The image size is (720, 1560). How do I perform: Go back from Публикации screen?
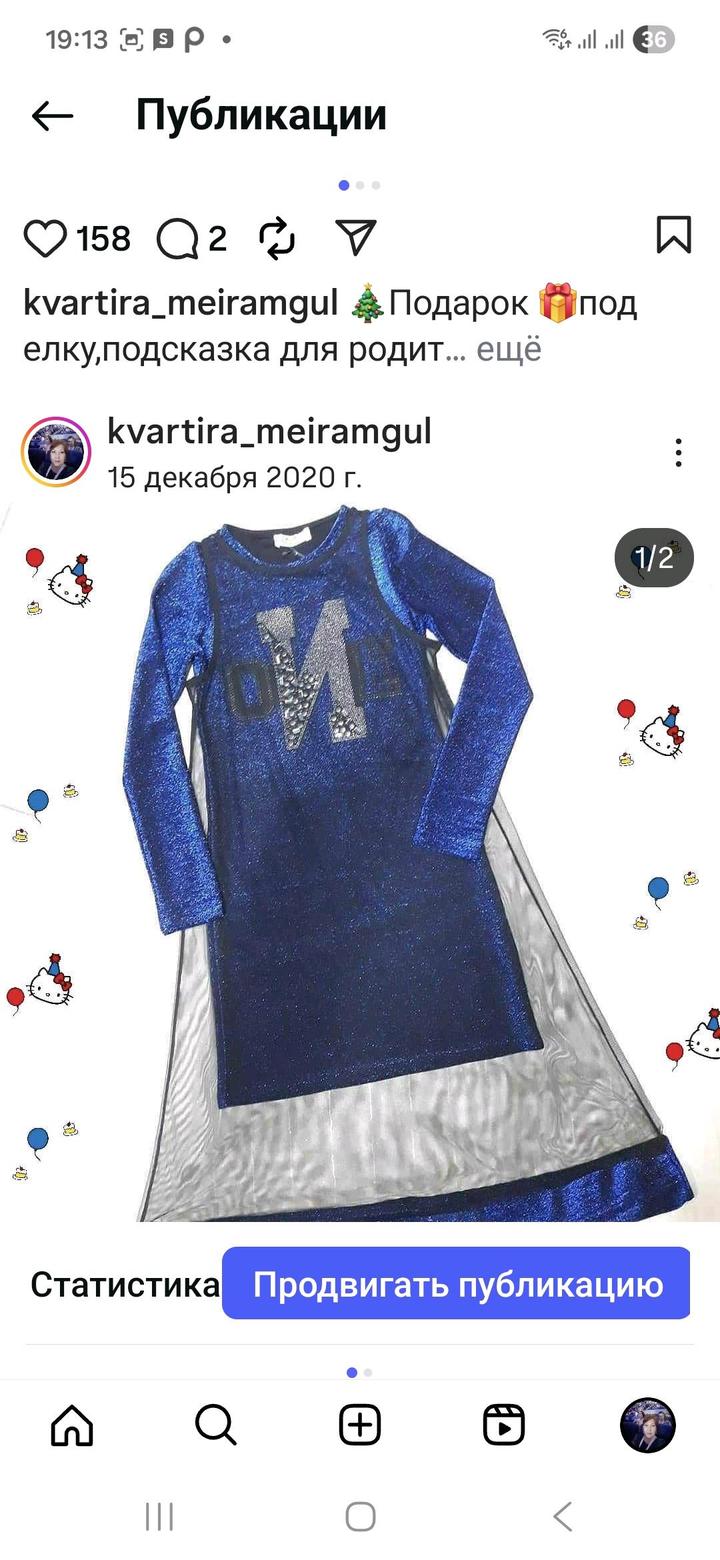click(x=52, y=116)
